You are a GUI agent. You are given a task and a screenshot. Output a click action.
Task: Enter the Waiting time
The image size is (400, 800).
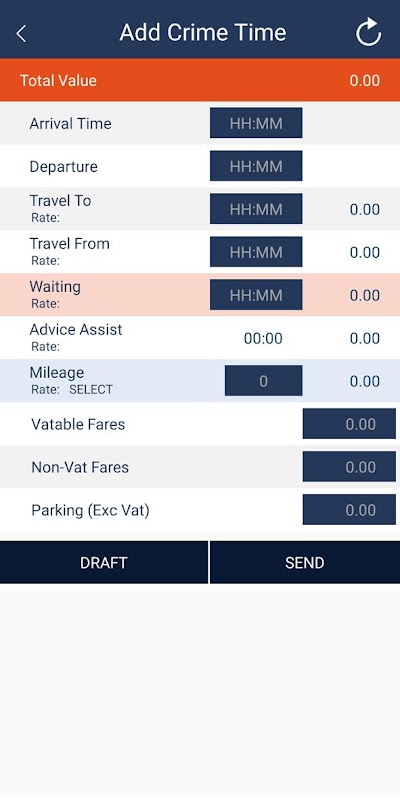pos(256,295)
